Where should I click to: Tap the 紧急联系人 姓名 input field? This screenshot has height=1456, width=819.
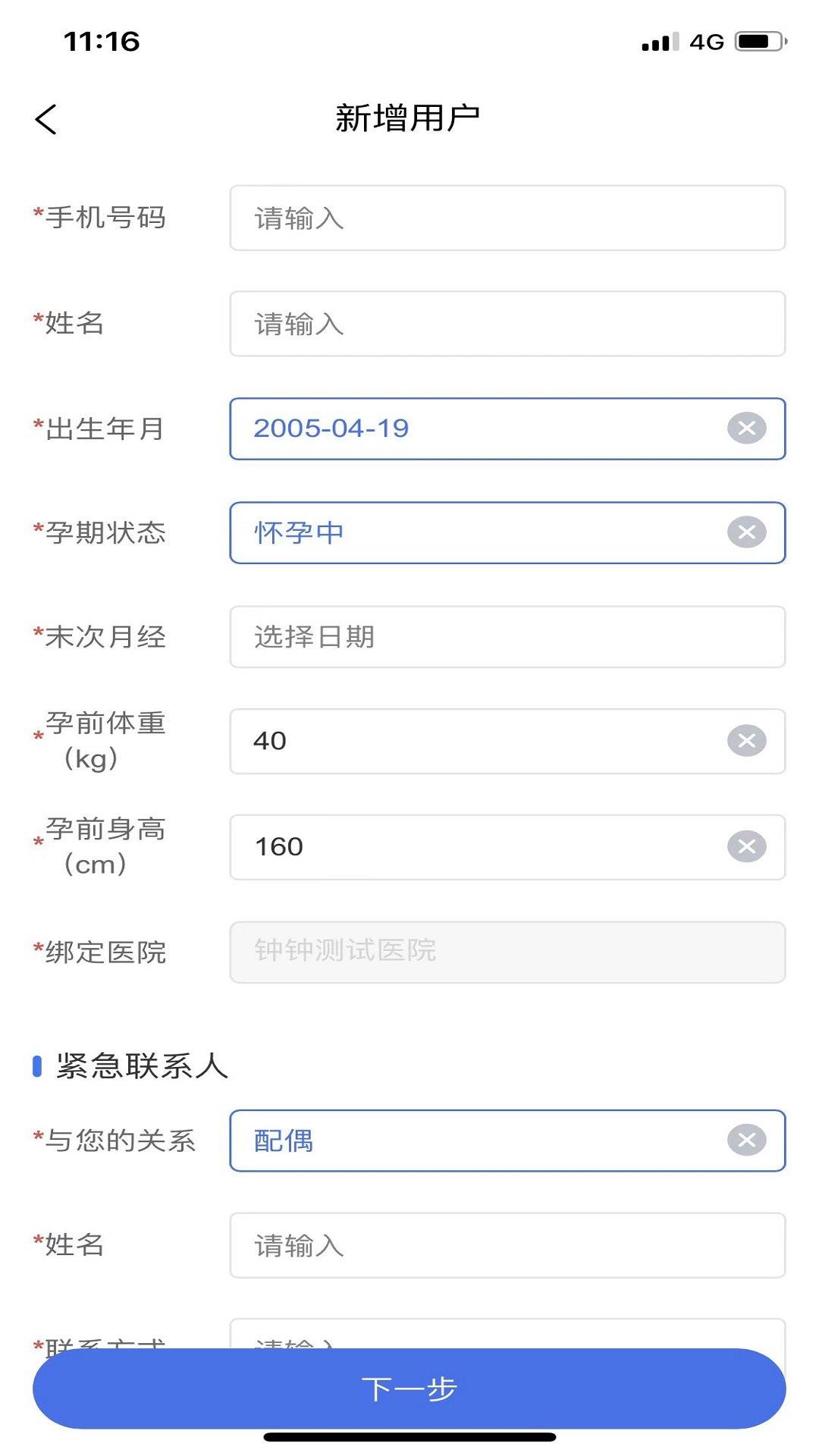(x=506, y=1245)
